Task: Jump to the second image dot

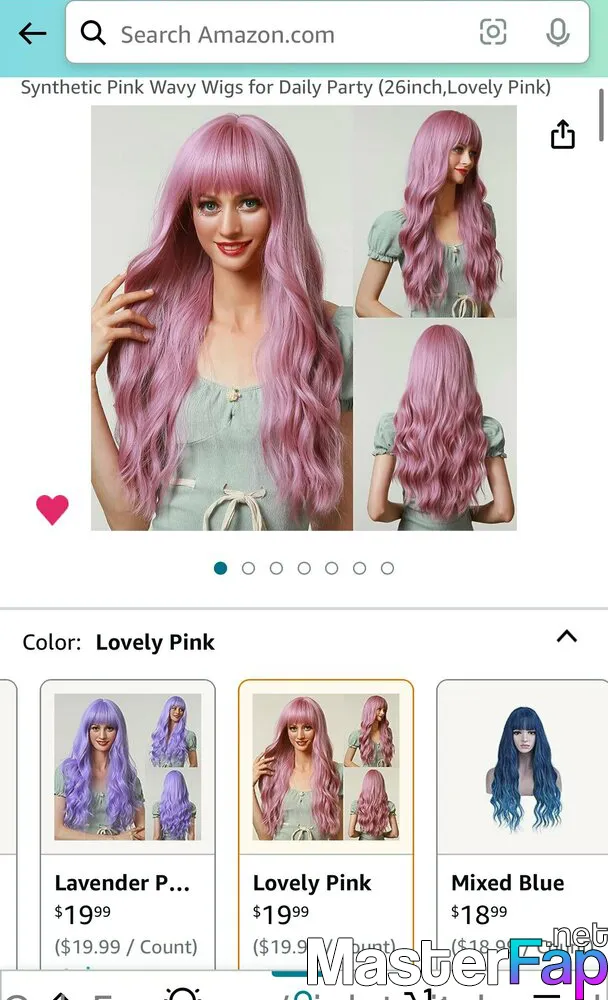Action: (x=248, y=568)
